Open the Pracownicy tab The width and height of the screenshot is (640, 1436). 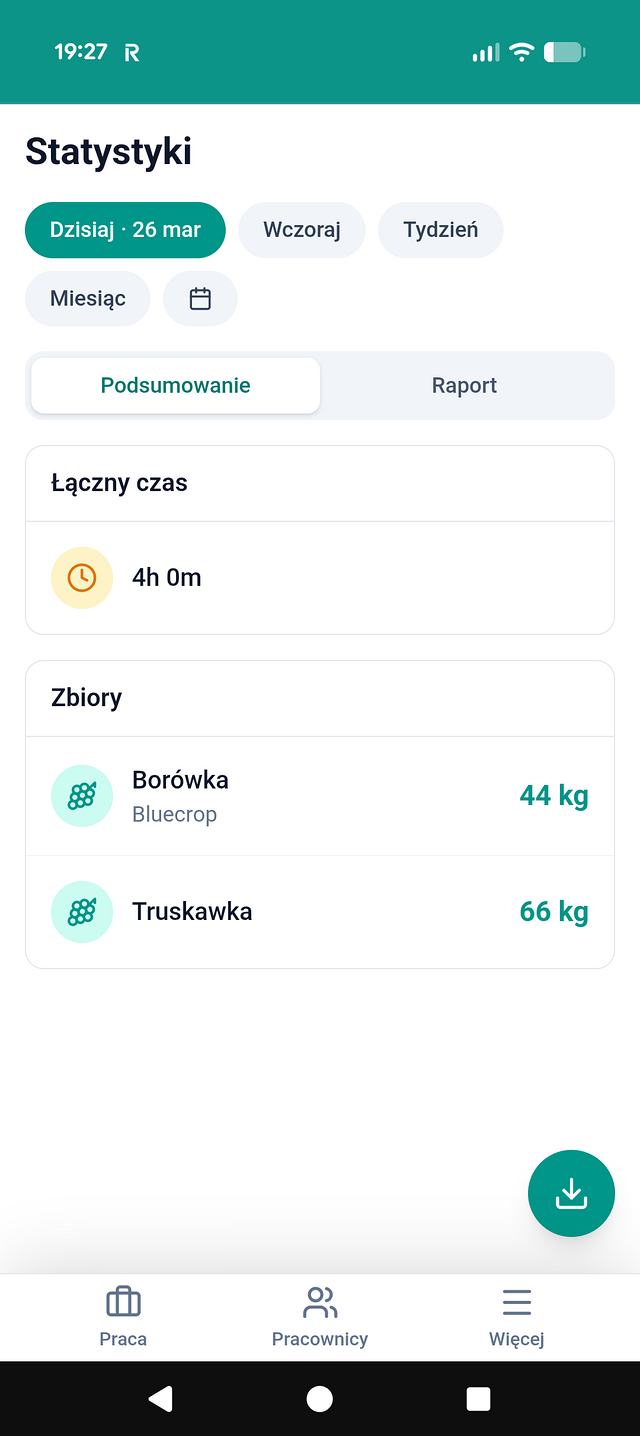click(320, 1317)
